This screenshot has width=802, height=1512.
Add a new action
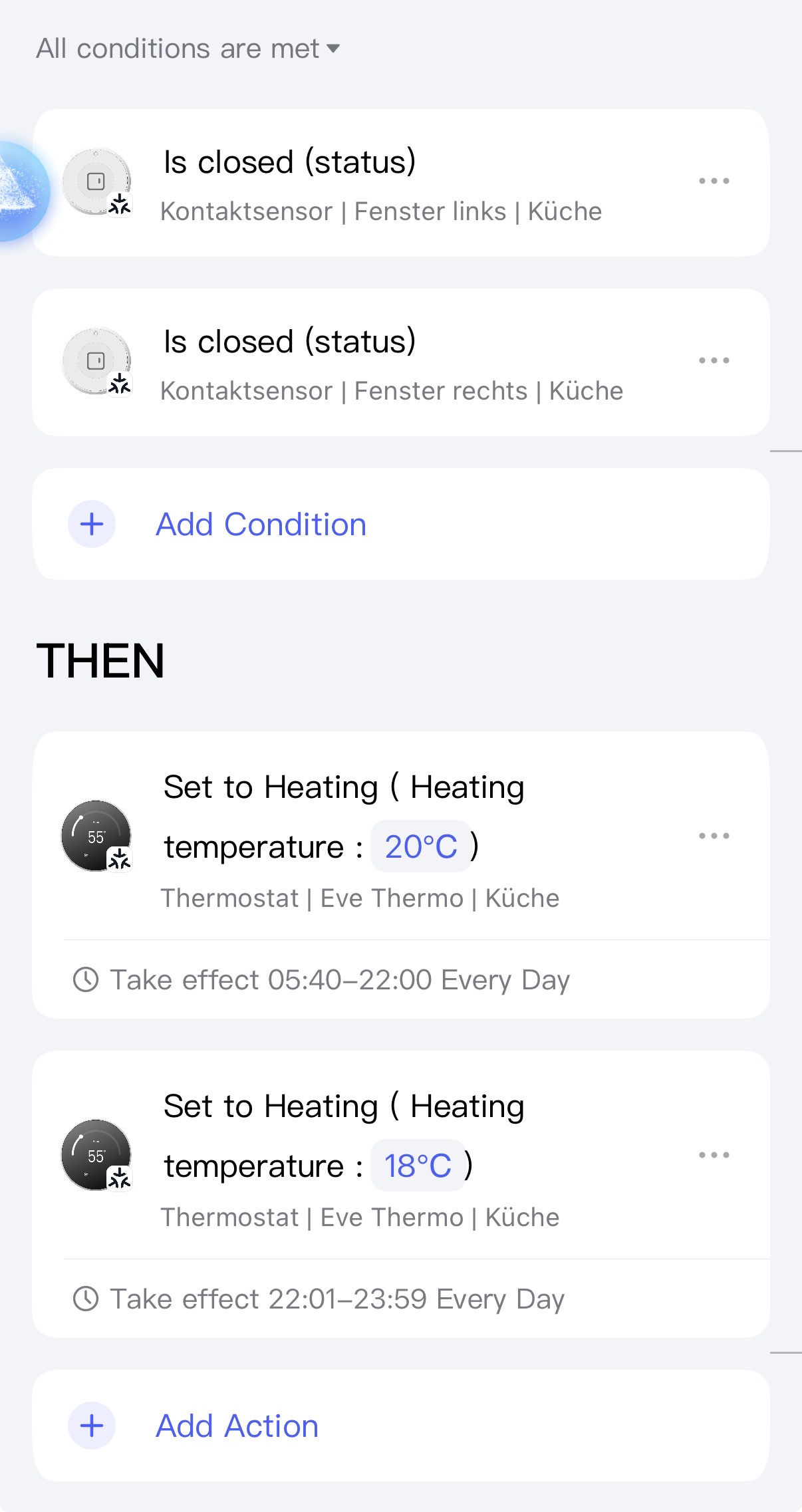[237, 1426]
